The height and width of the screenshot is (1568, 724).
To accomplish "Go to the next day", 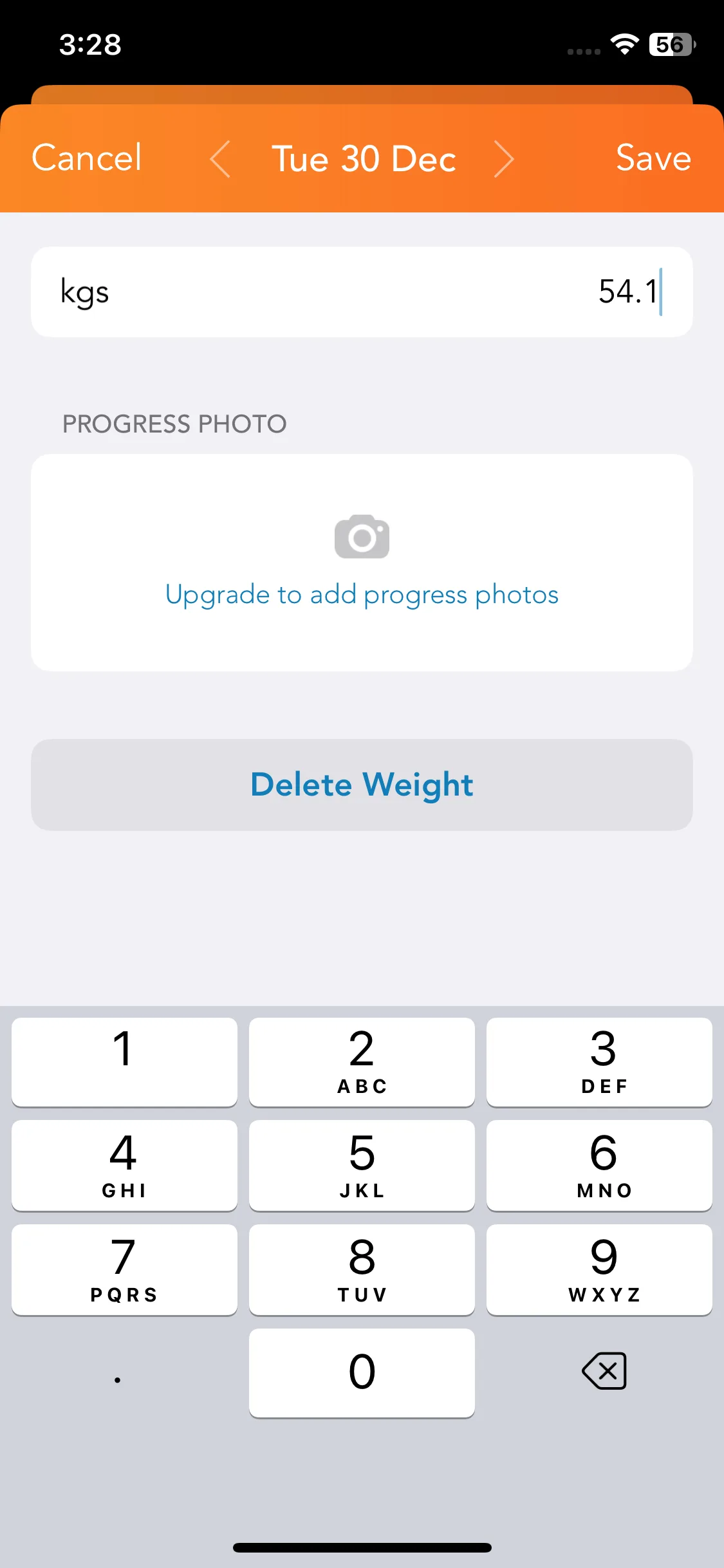I will point(503,160).
